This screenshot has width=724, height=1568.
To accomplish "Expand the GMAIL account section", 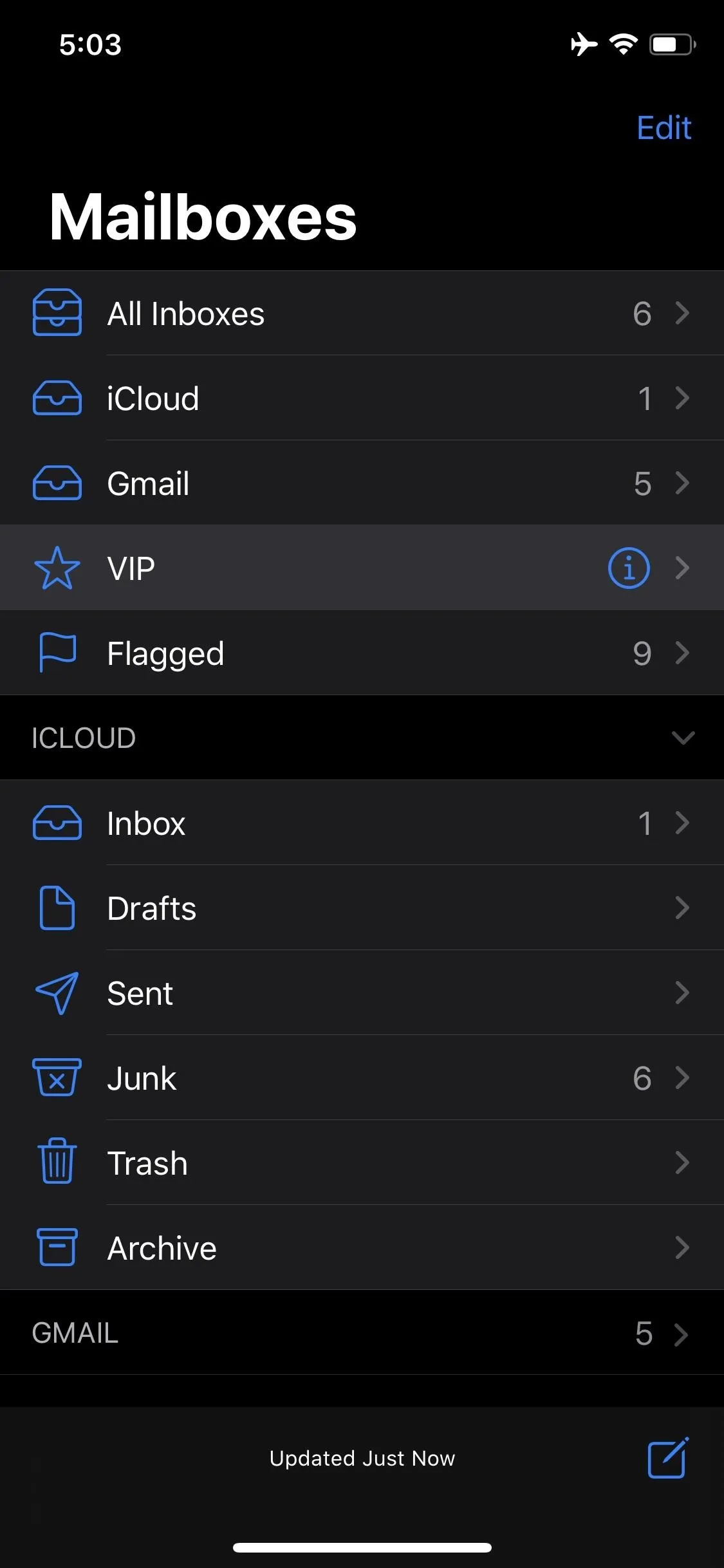I will coord(362,1332).
